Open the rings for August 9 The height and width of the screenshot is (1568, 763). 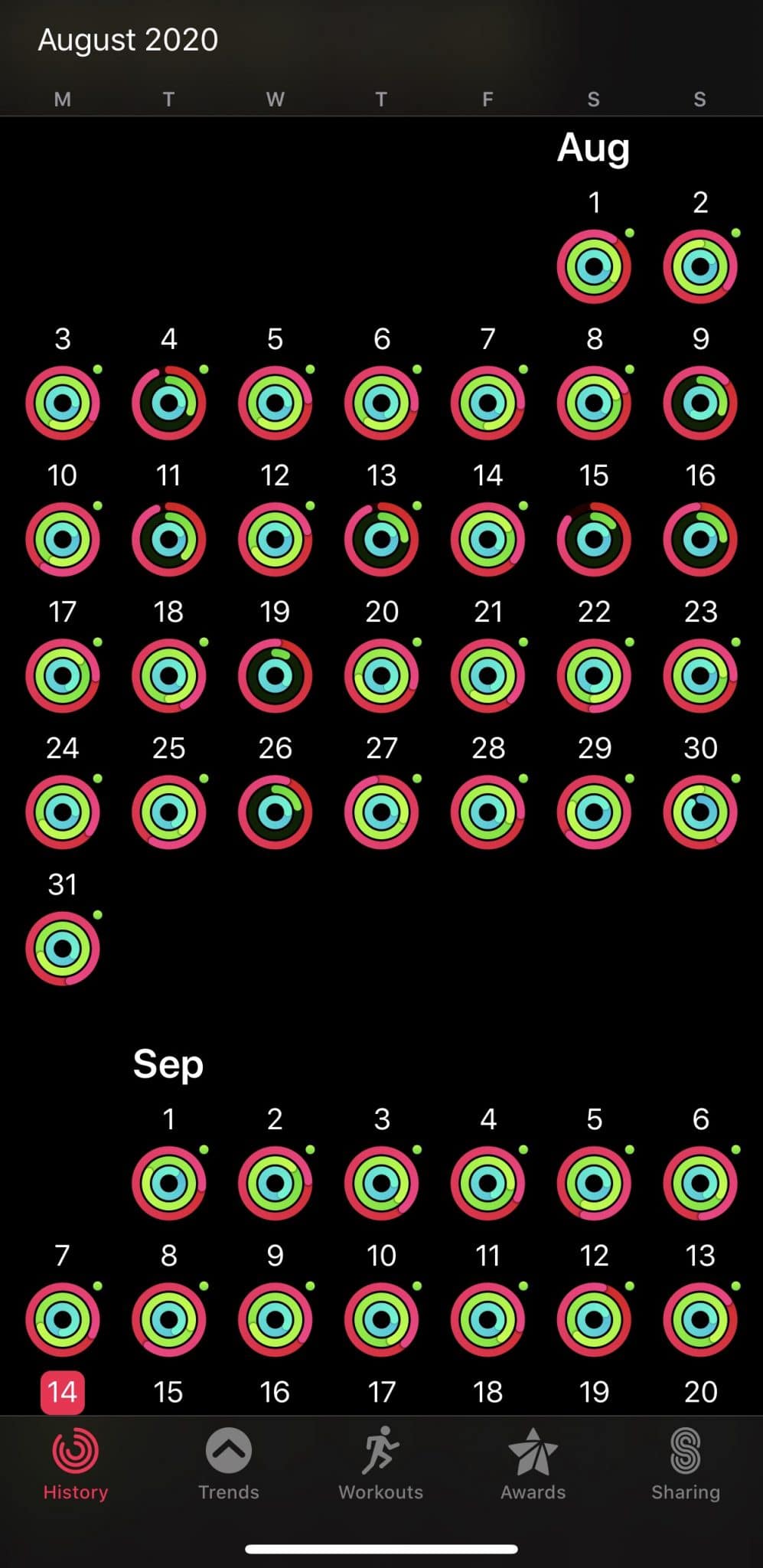[x=700, y=403]
